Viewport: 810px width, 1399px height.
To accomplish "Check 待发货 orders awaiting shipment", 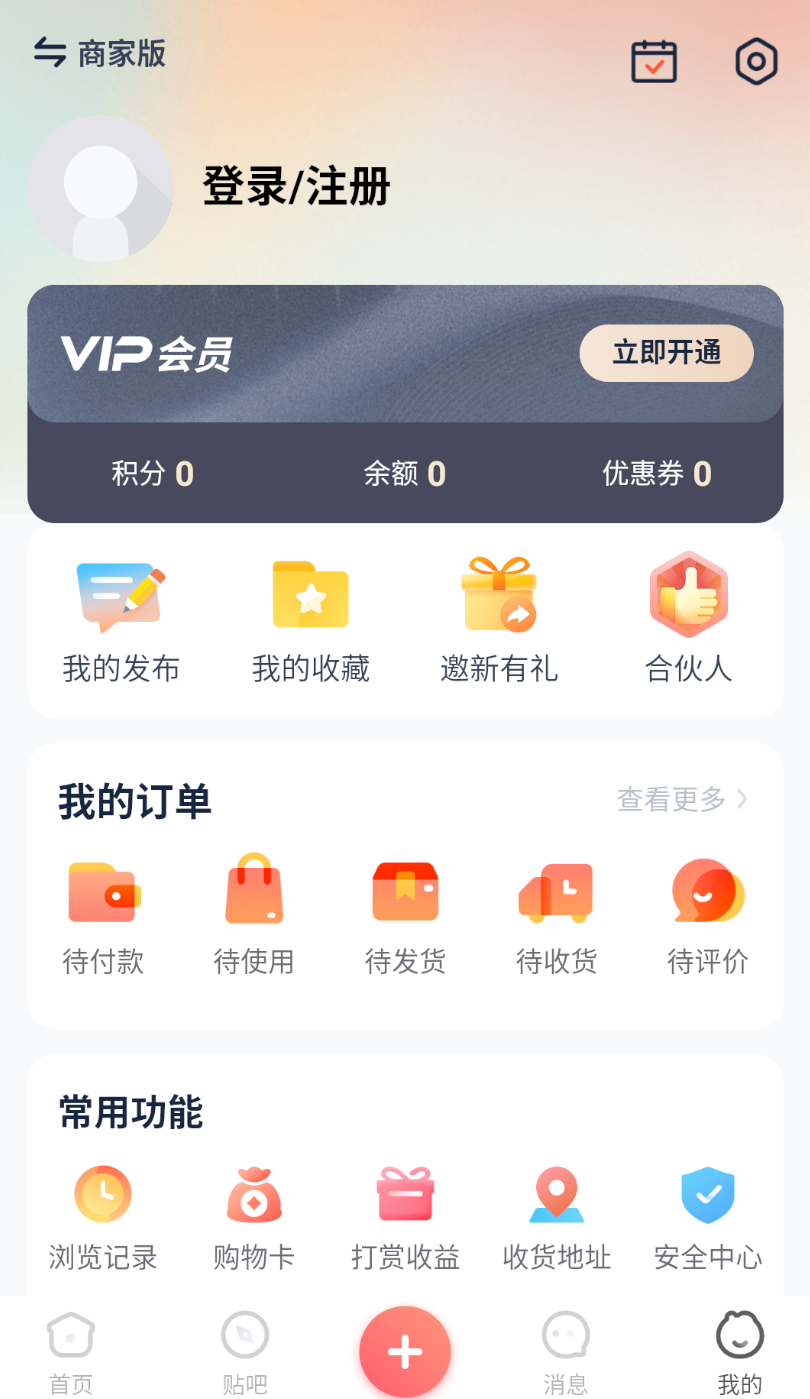I will click(405, 913).
